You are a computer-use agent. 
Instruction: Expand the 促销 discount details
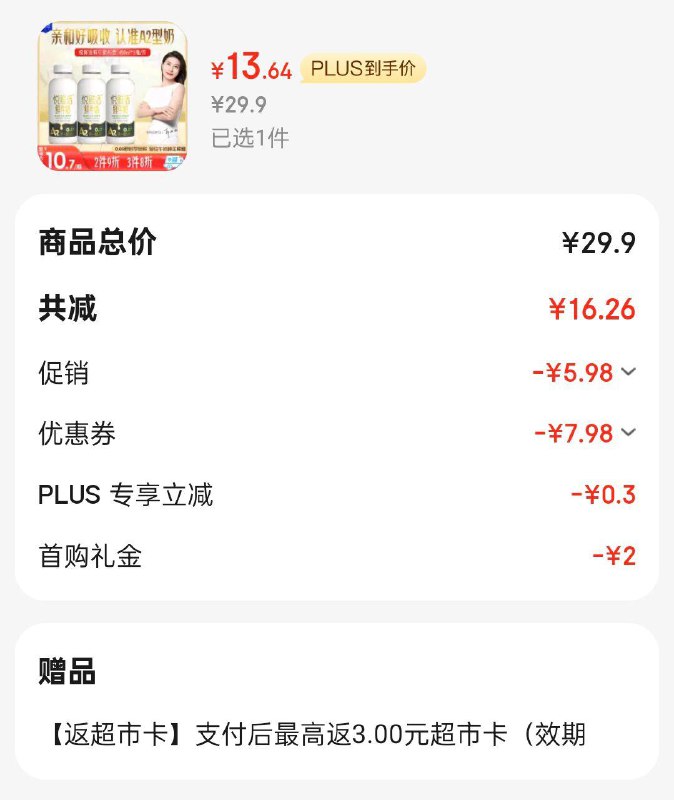pos(628,373)
